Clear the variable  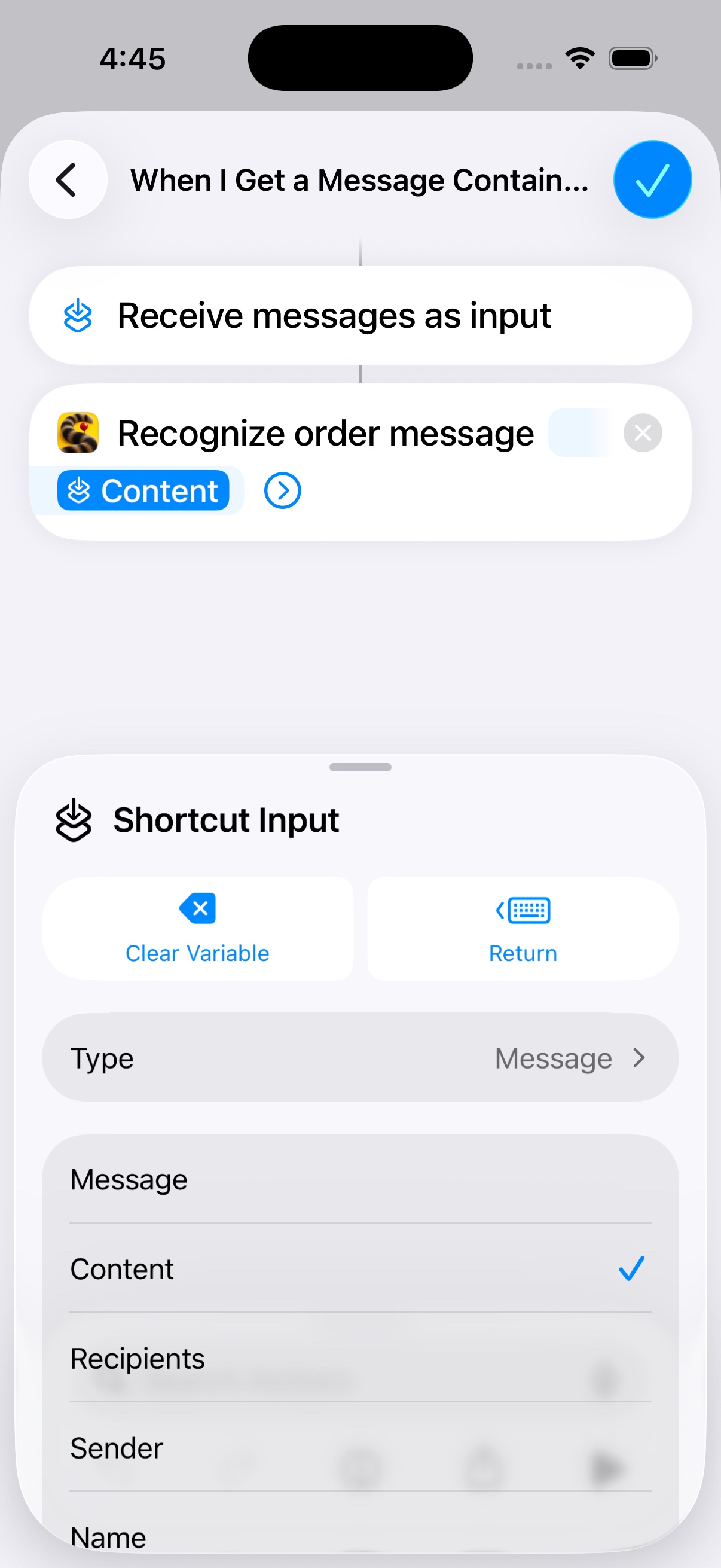pyautogui.click(x=197, y=928)
